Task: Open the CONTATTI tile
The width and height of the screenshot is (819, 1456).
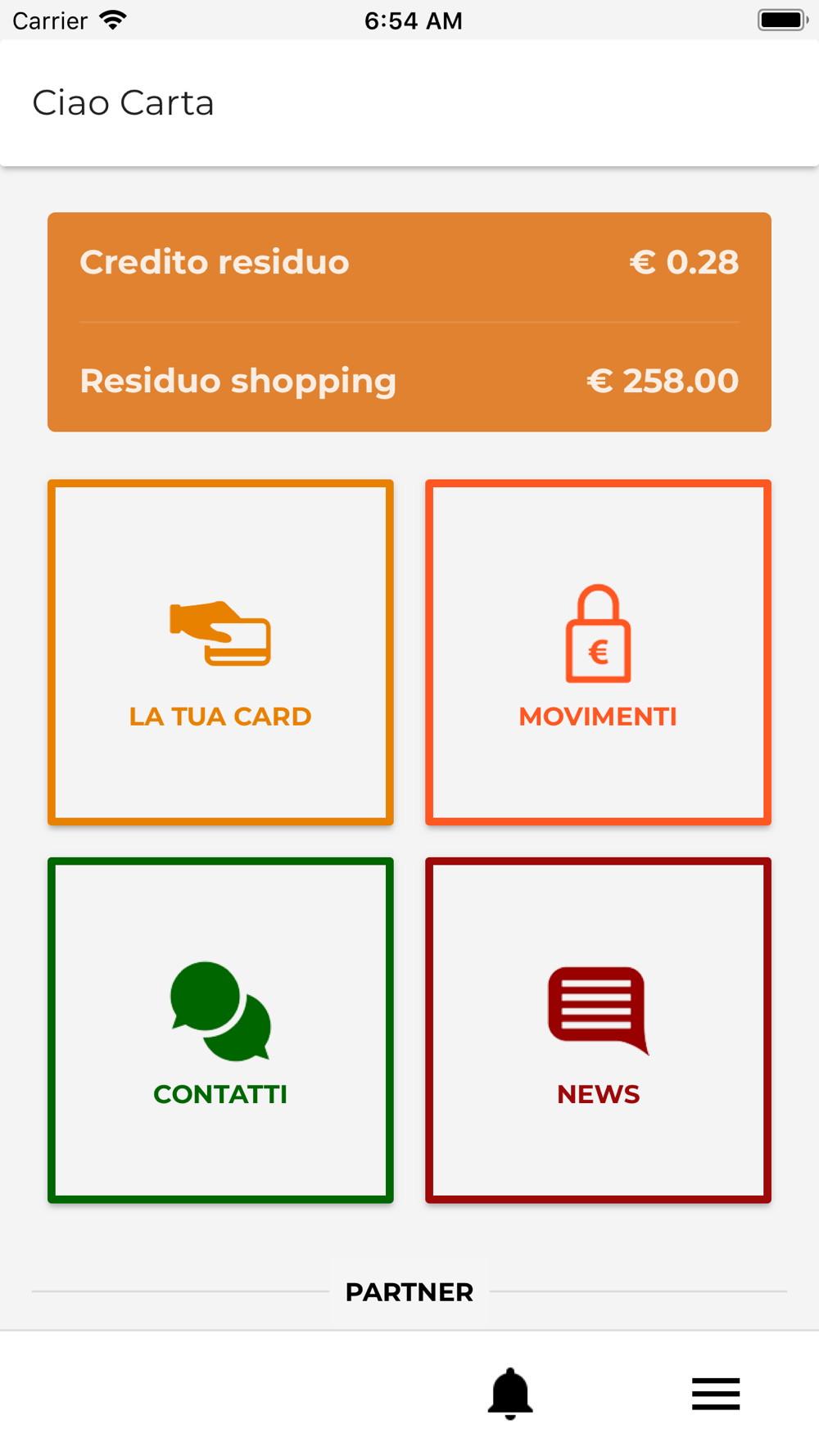Action: pos(220,1029)
